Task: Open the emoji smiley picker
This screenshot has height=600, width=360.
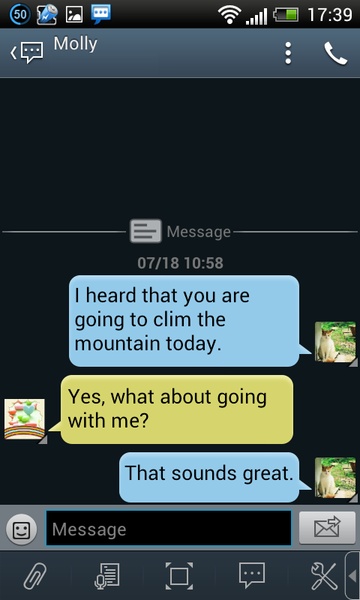Action: pos(21,530)
